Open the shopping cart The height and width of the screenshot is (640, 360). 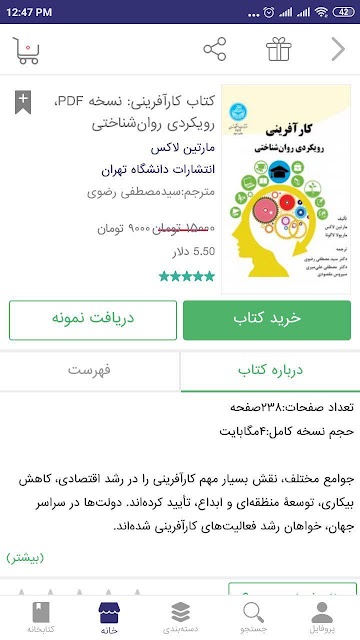pos(26,50)
